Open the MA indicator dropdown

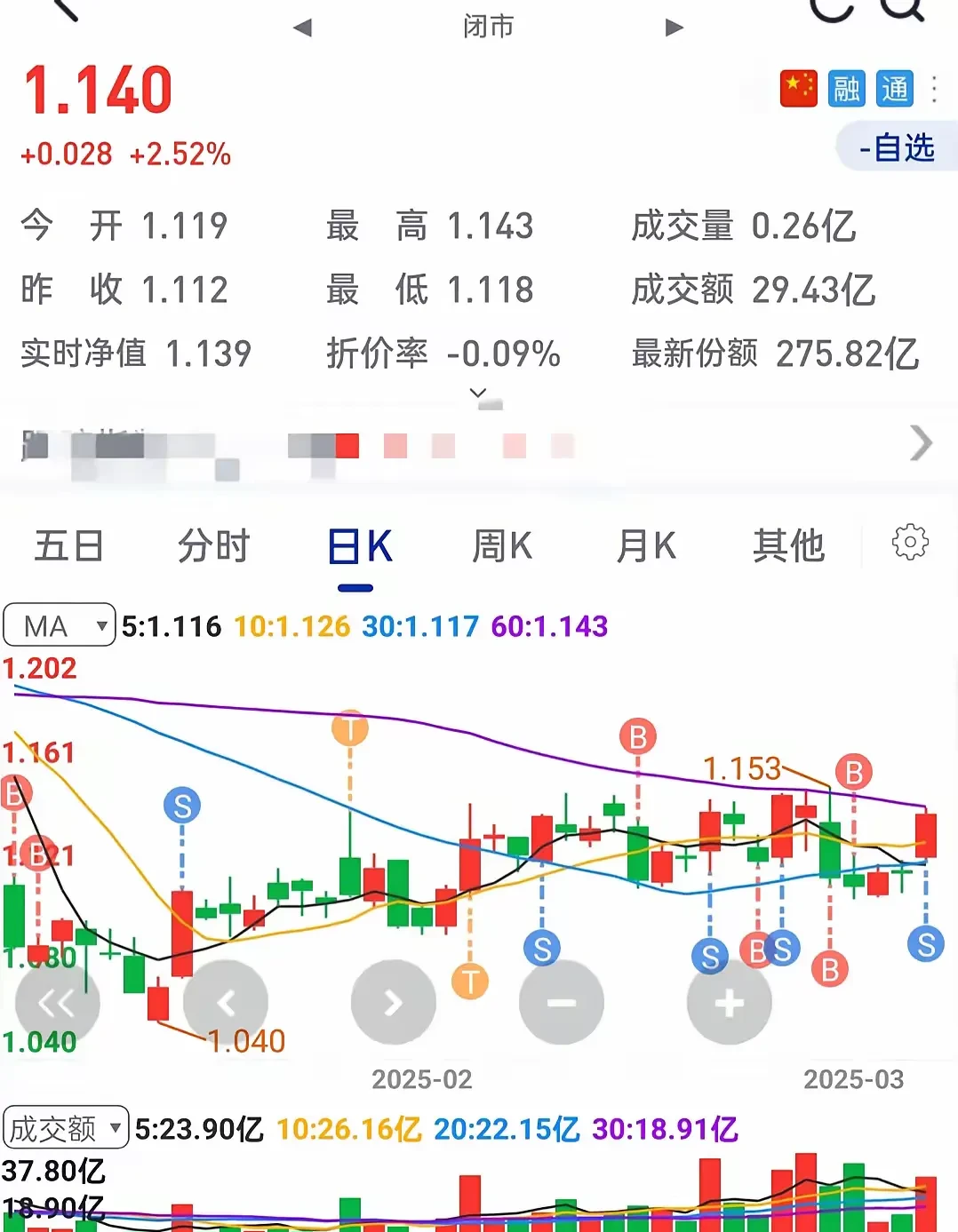click(x=59, y=625)
